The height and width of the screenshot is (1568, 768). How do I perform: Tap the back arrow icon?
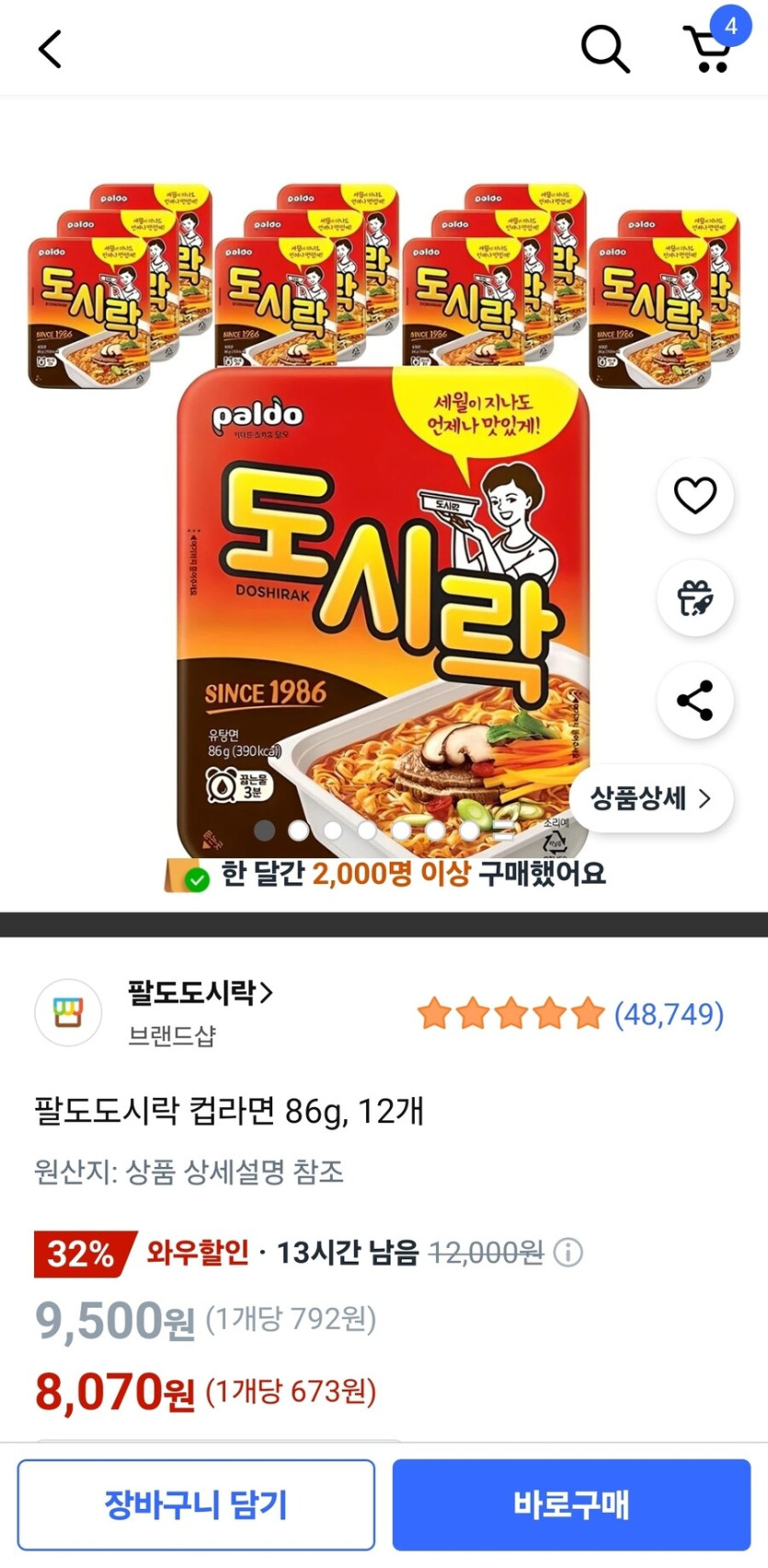[50, 49]
